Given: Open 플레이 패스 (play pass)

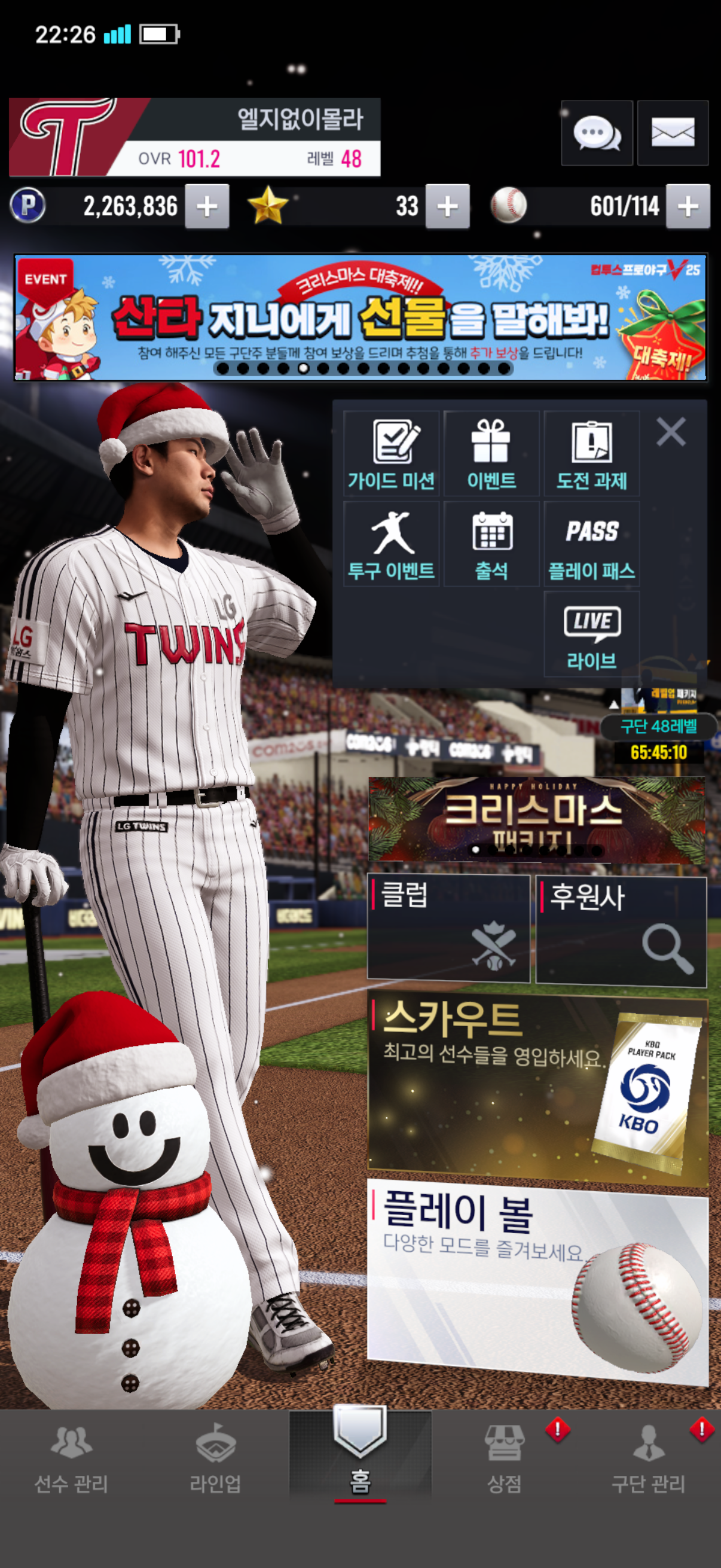Looking at the screenshot, I should click(591, 544).
